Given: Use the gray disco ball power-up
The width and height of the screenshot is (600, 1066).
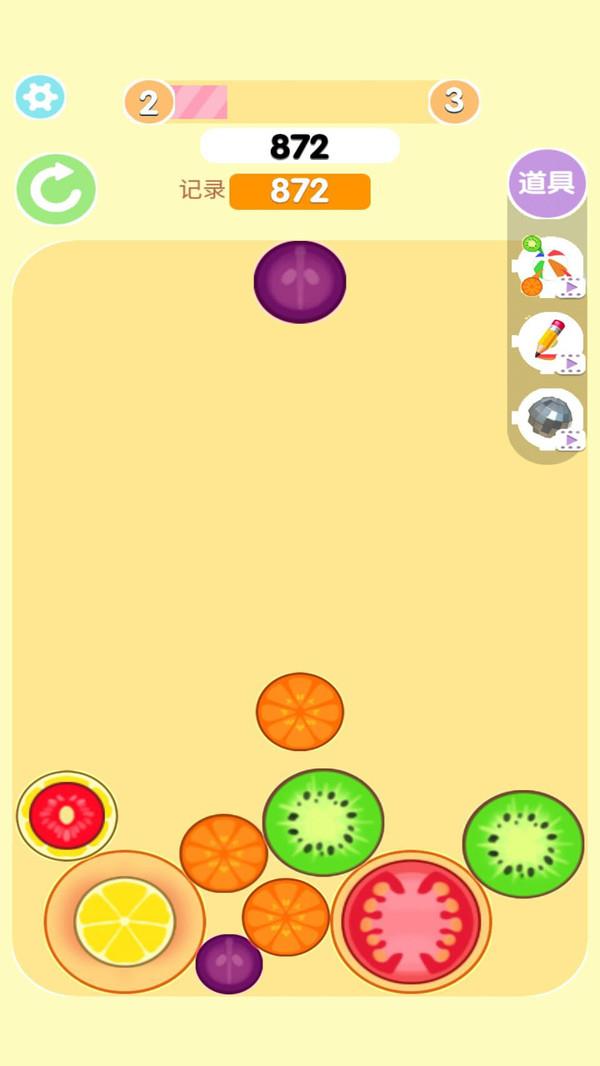Looking at the screenshot, I should pos(549,419).
